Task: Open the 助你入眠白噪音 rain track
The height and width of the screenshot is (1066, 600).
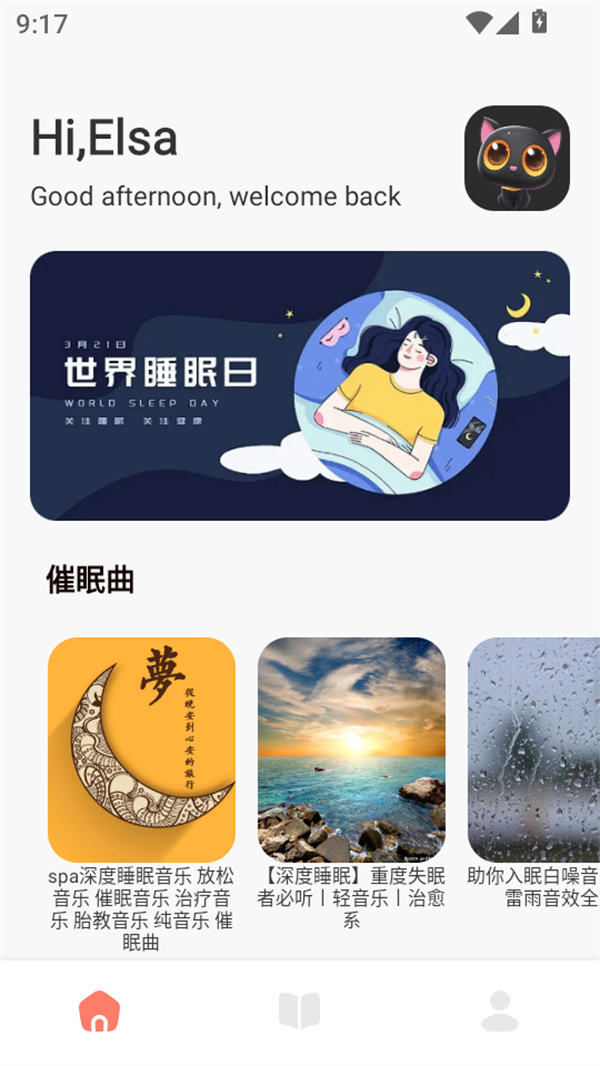Action: point(535,749)
